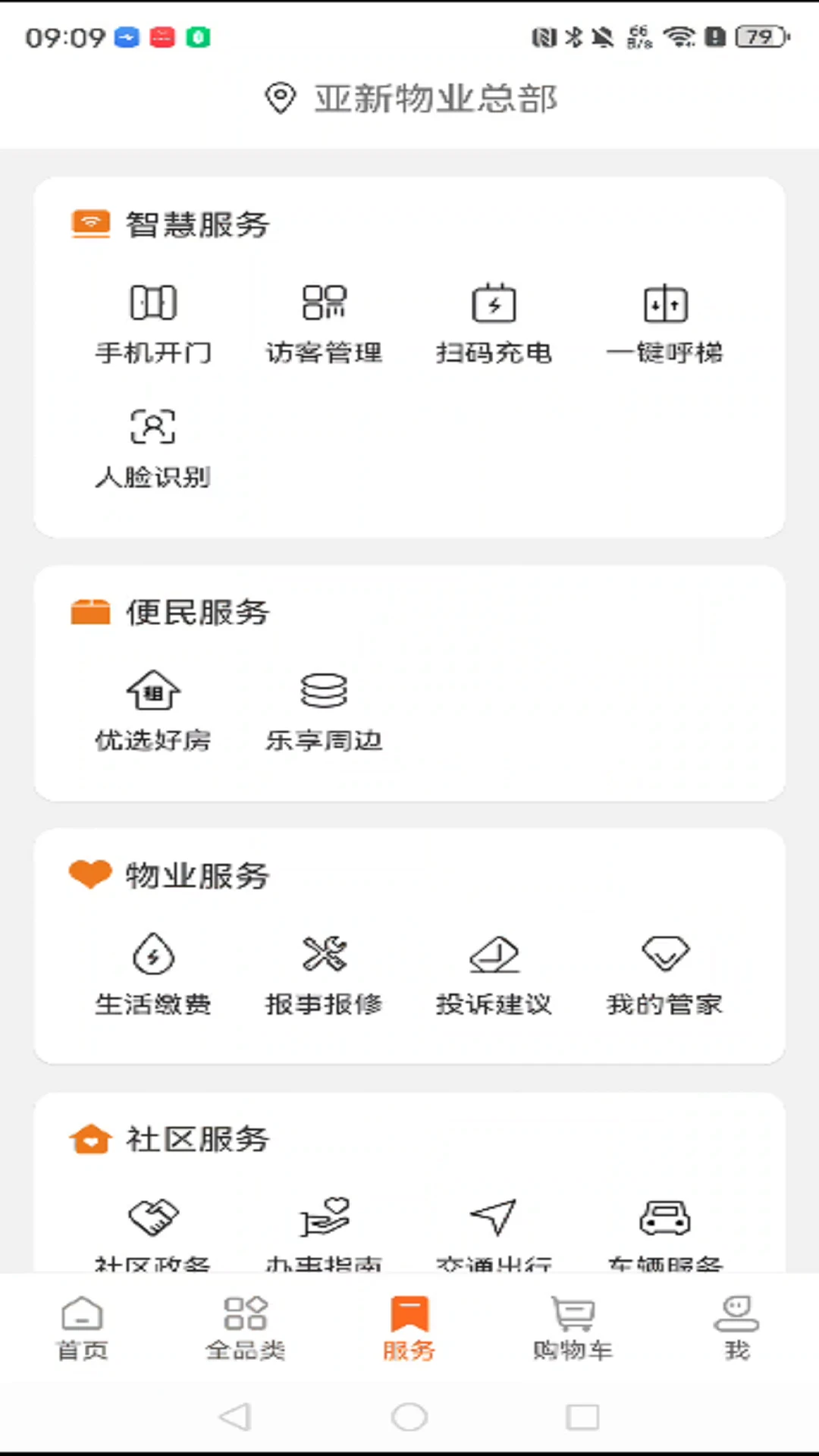Screen dimensions: 819x1456
Task: Switch to the 全品类 categories tab
Action: [x=244, y=1331]
